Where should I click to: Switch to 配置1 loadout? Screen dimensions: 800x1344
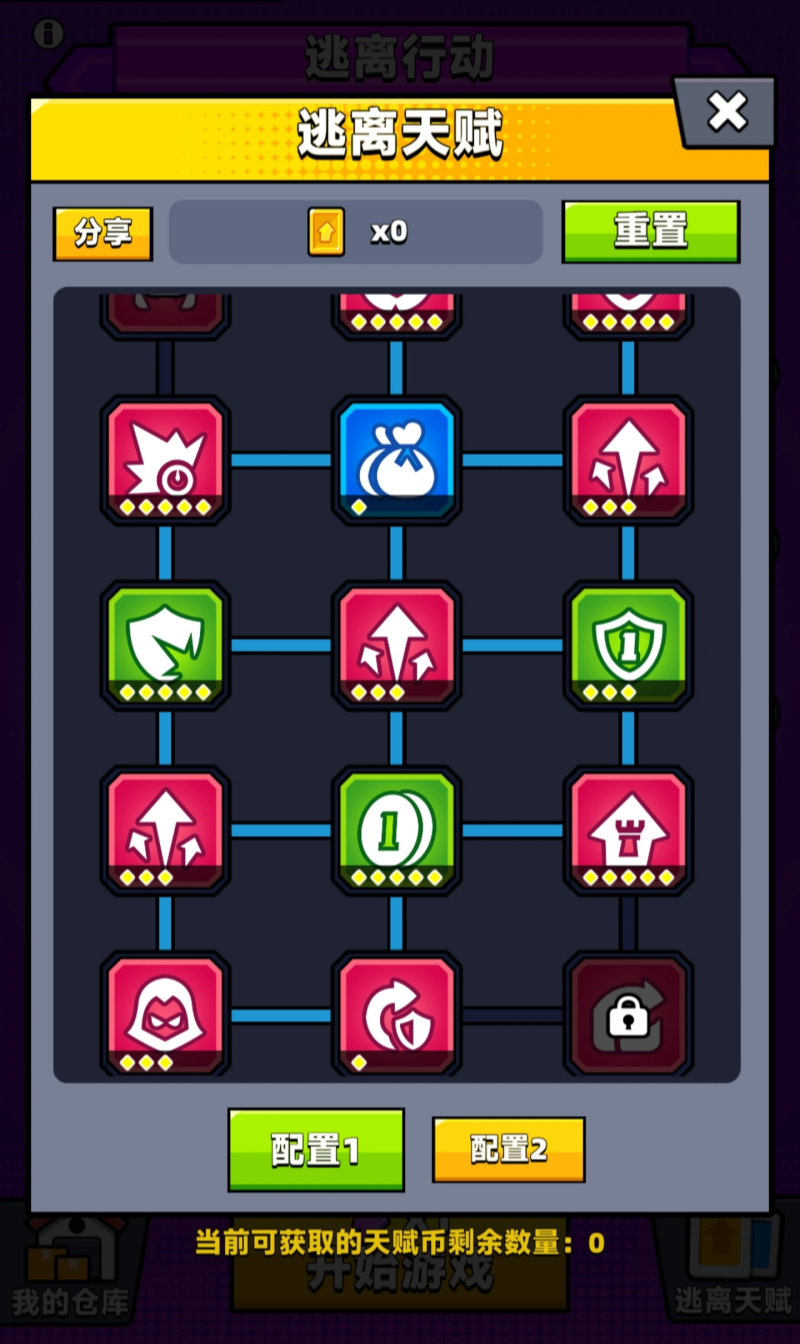coord(316,1149)
